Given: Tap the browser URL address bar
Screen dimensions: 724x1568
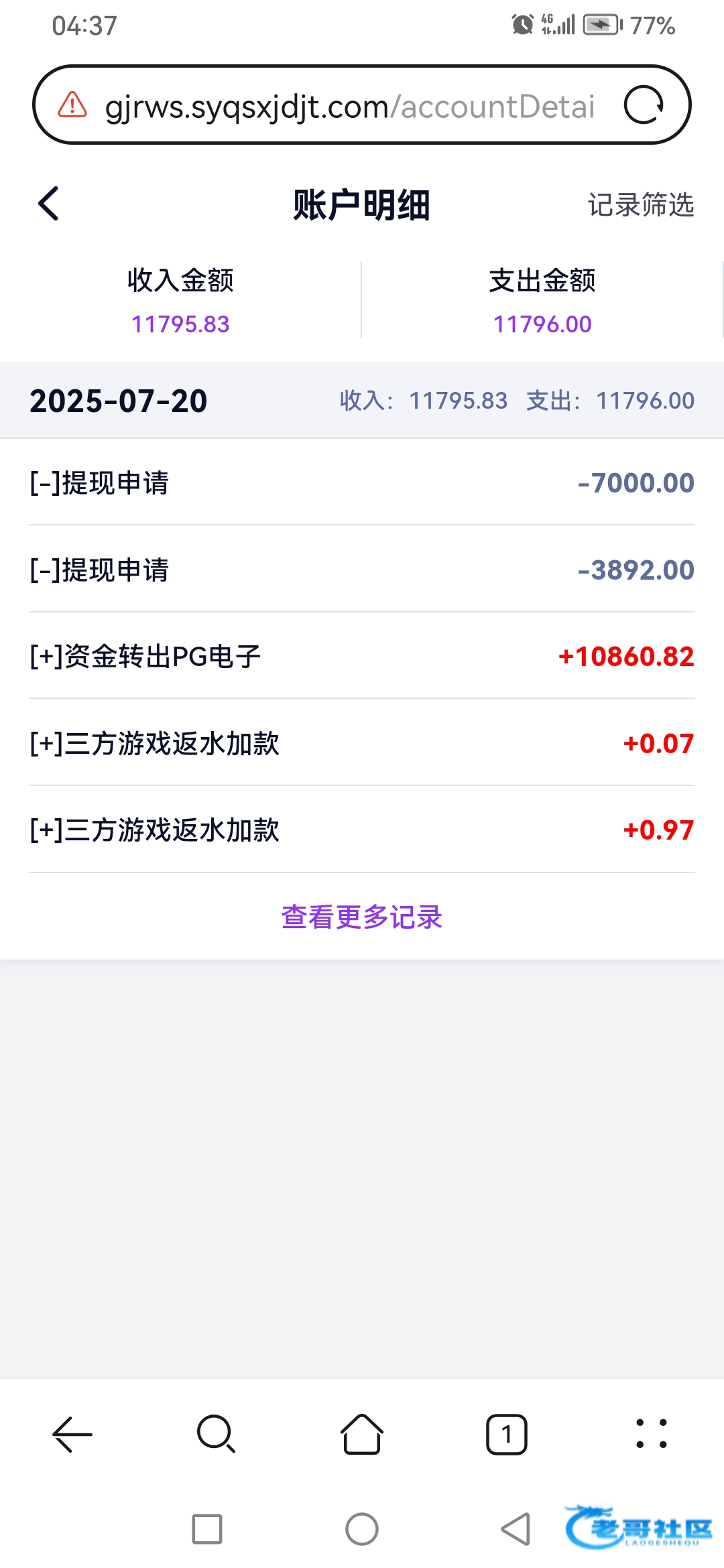Looking at the screenshot, I should (349, 106).
